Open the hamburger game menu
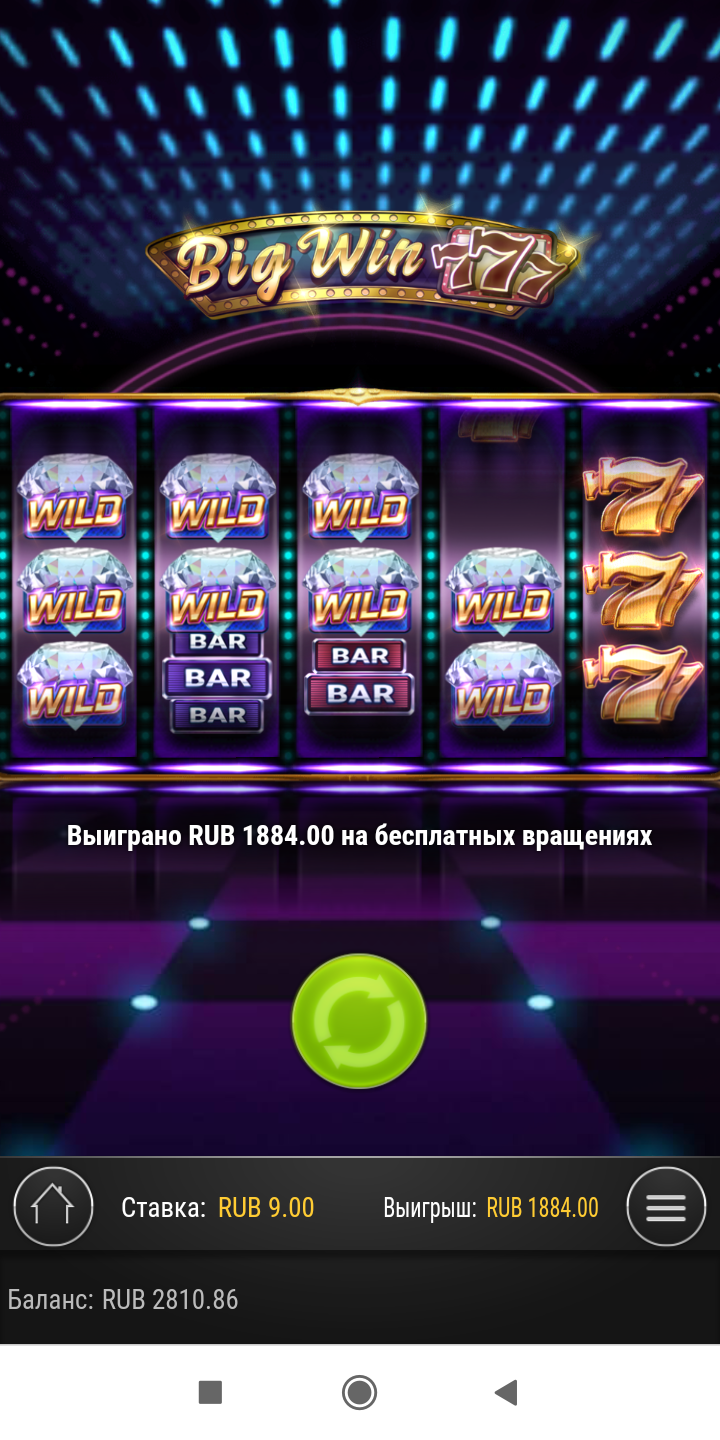The height and width of the screenshot is (1440, 720). pos(666,1207)
